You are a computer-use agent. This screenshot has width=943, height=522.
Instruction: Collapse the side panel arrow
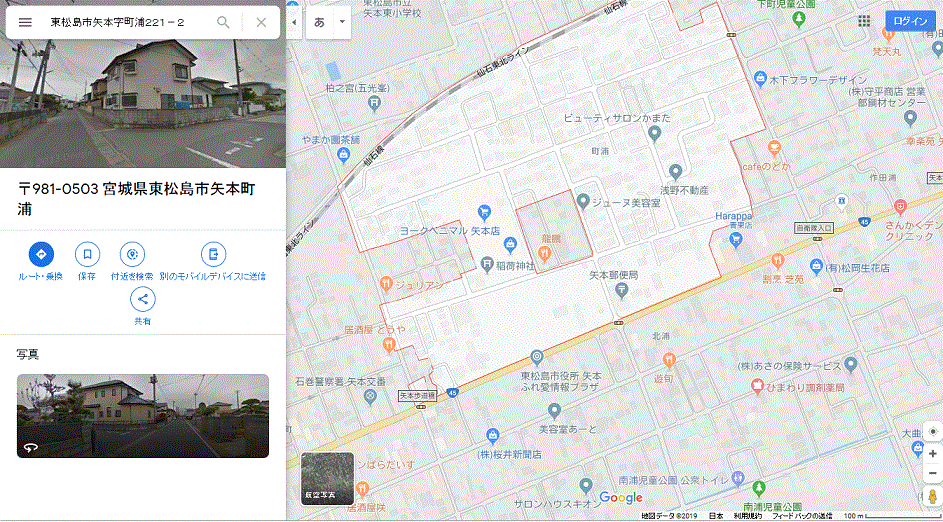293,22
